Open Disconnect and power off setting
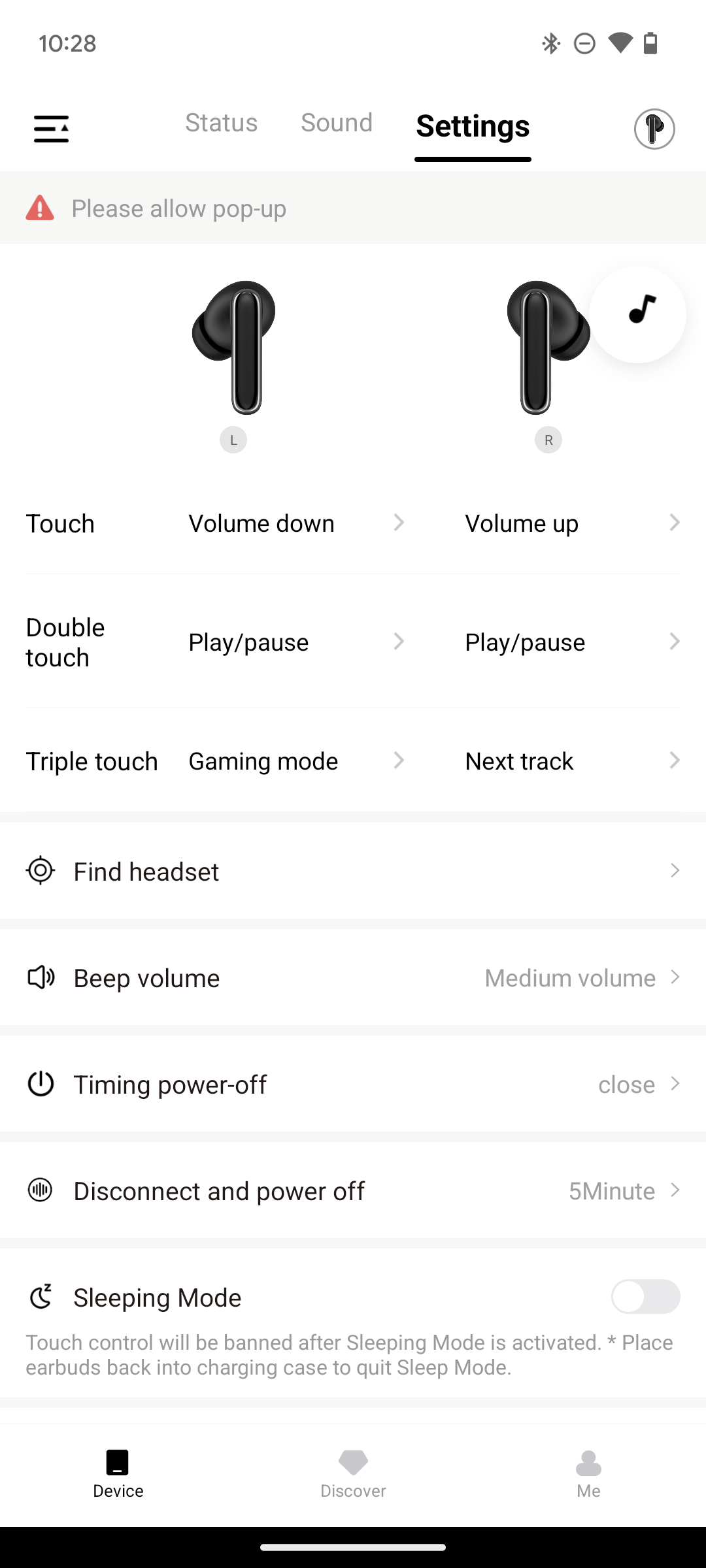Screen dimensions: 706x1568 (x=353, y=1190)
